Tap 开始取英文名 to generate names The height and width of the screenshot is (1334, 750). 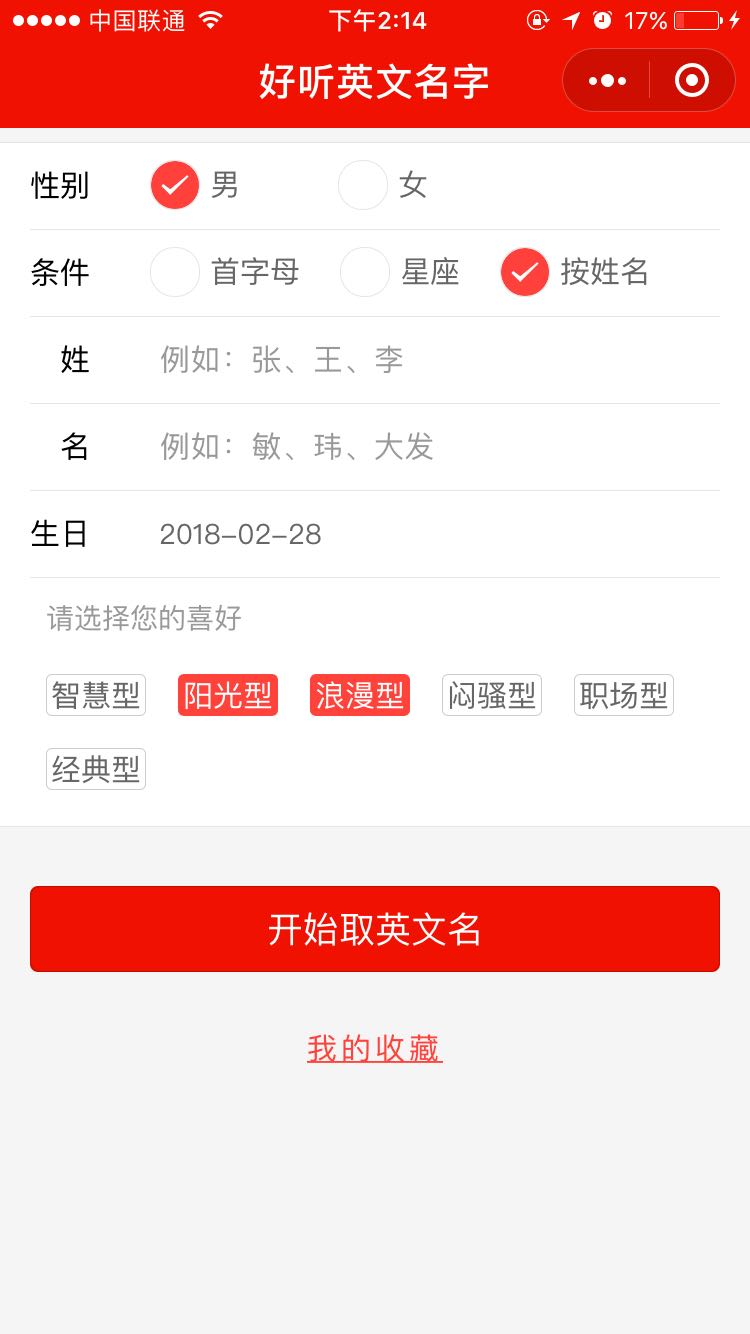[375, 929]
